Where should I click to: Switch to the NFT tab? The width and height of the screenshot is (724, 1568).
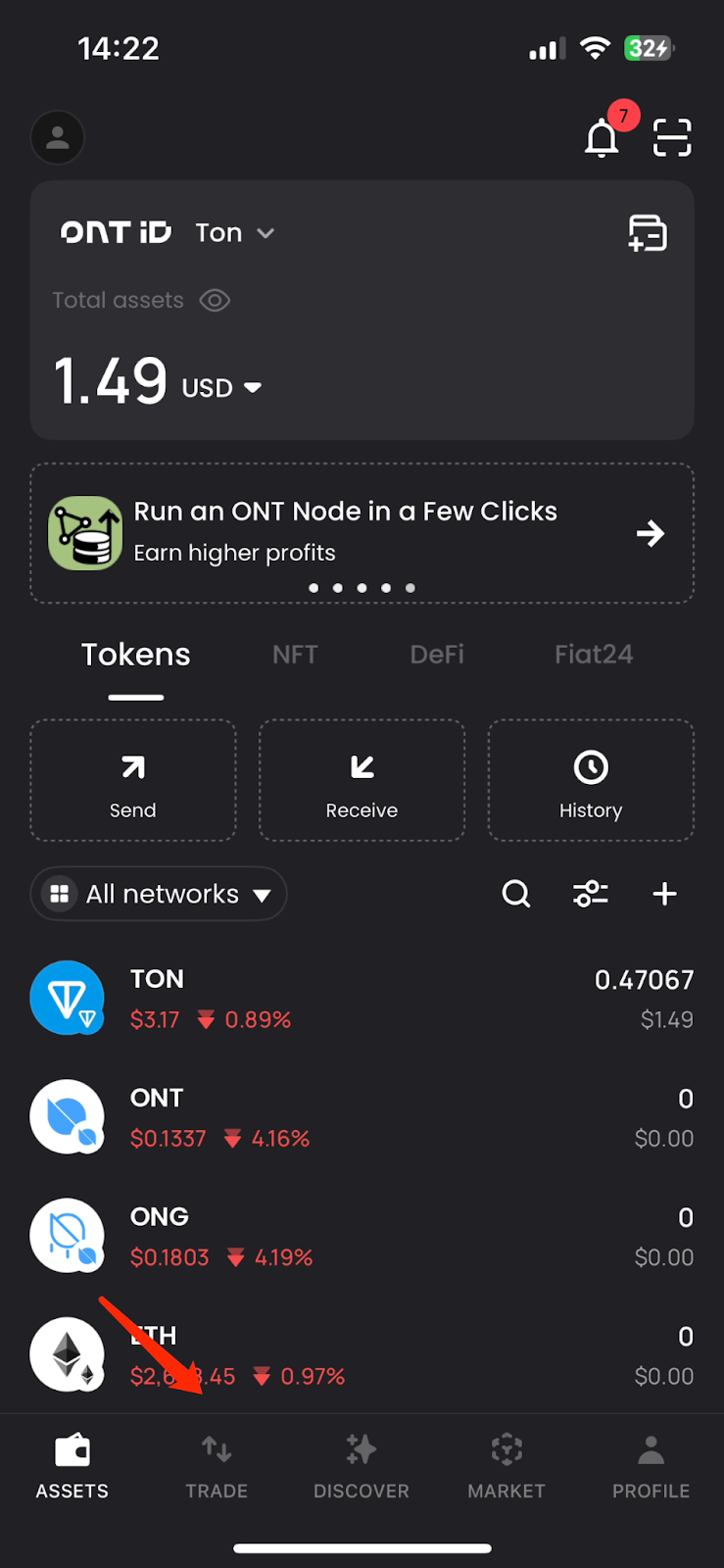point(295,655)
